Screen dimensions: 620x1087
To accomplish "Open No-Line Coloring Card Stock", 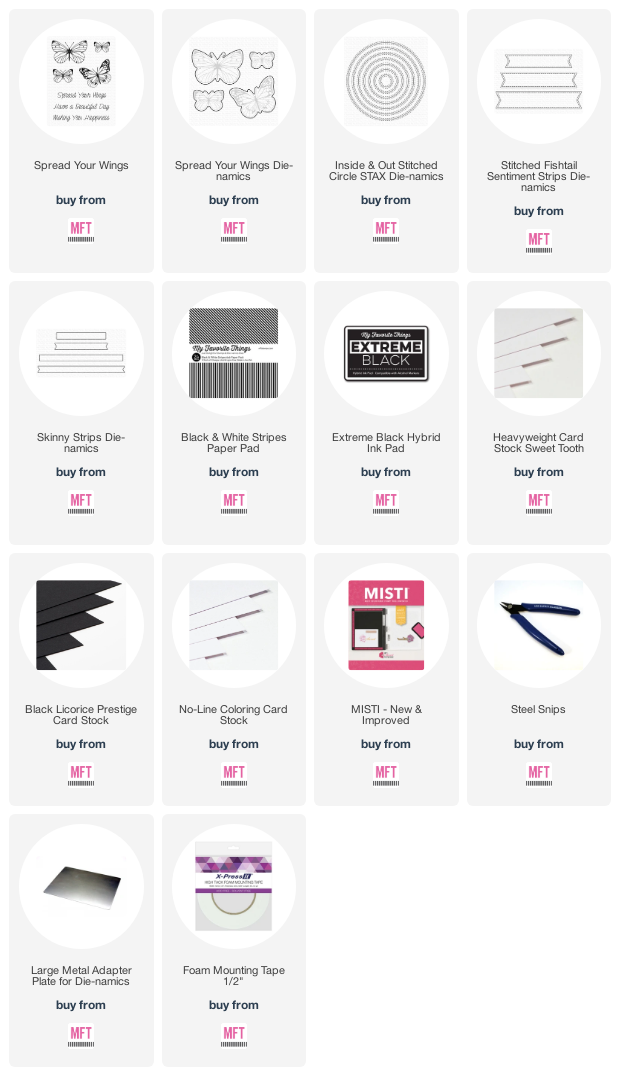I will point(234,715).
